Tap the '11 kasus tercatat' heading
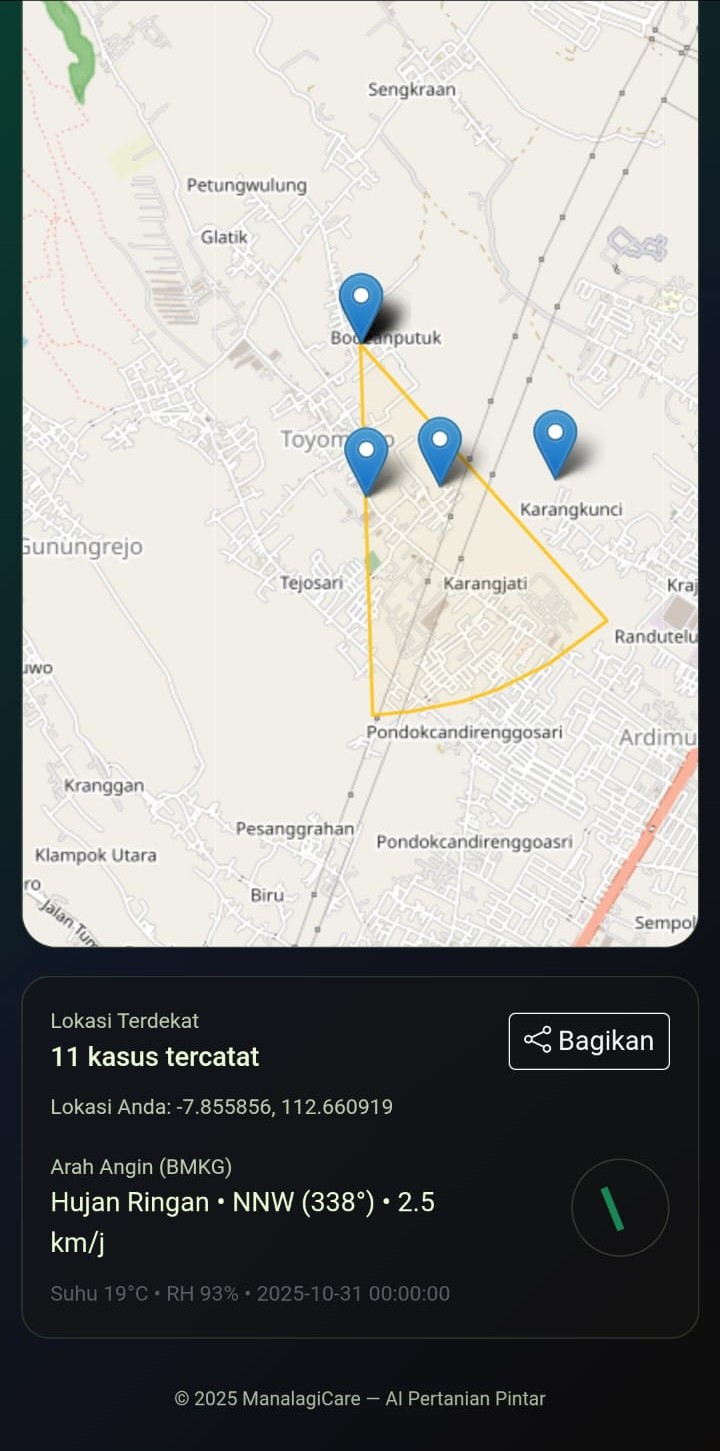The height and width of the screenshot is (1451, 720). [155, 1057]
